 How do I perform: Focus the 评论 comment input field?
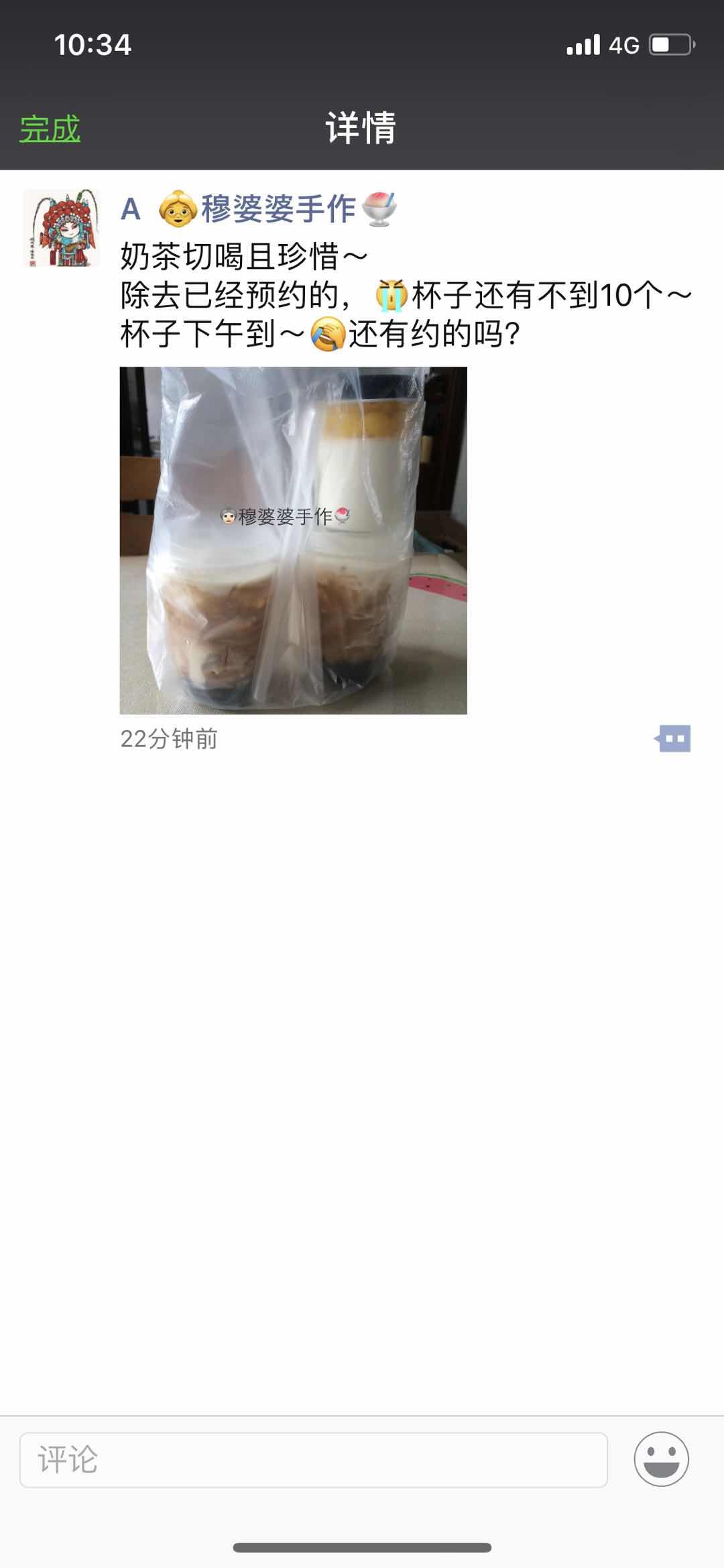(313, 1459)
